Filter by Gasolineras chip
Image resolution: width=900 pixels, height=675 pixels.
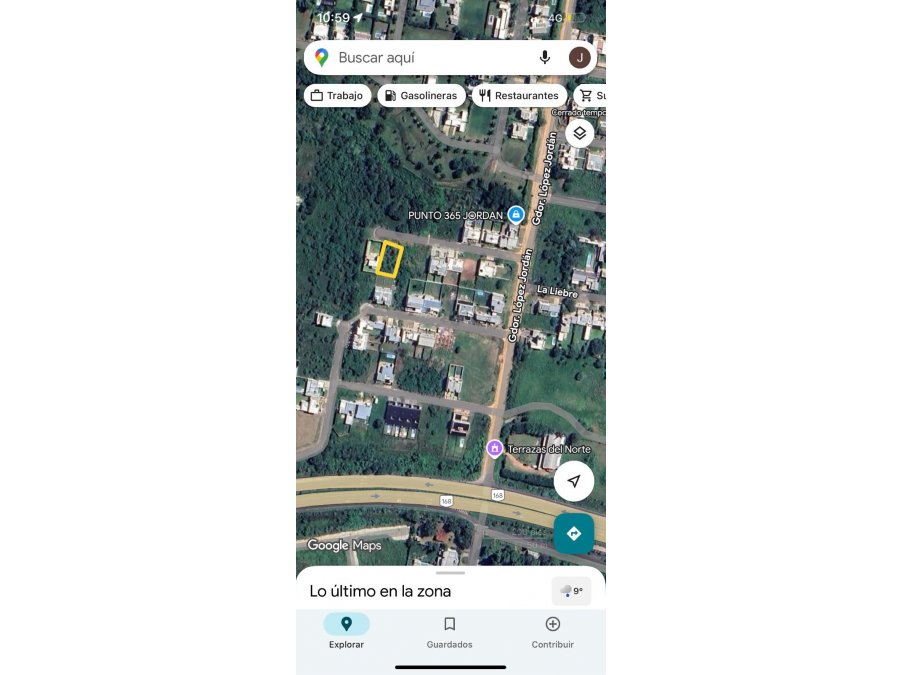click(421, 96)
